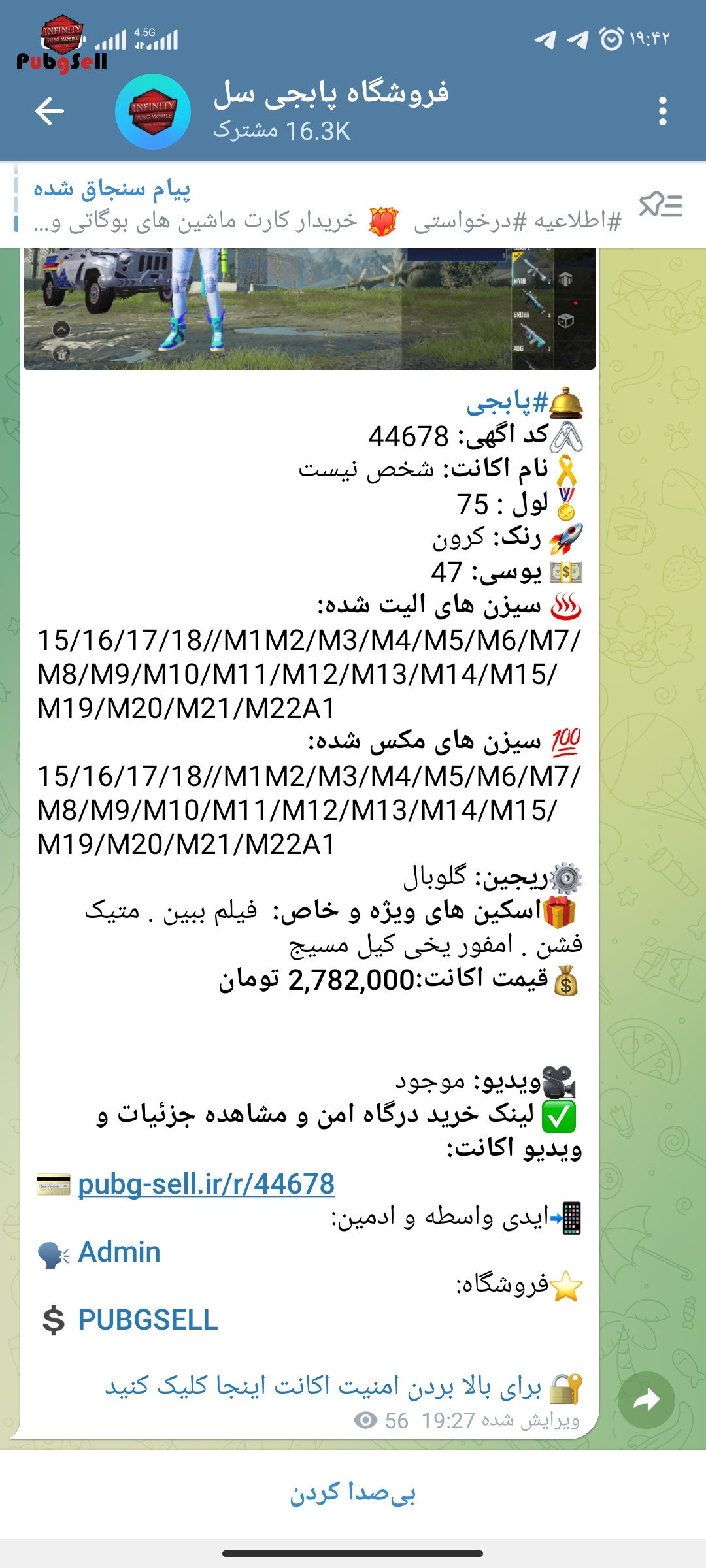Open the pinned message banner
This screenshot has width=706, height=1568.
[x=327, y=206]
